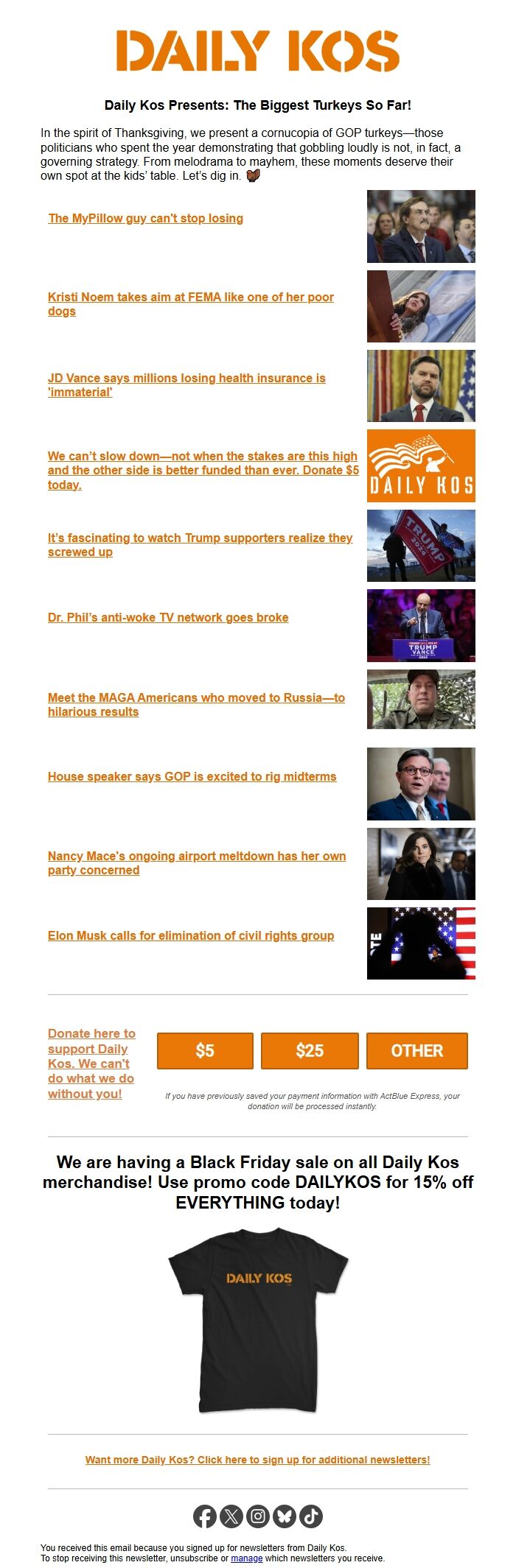Viewport: 516px width, 1568px height.
Task: Open House speaker rig midterms article
Action: 192,777
